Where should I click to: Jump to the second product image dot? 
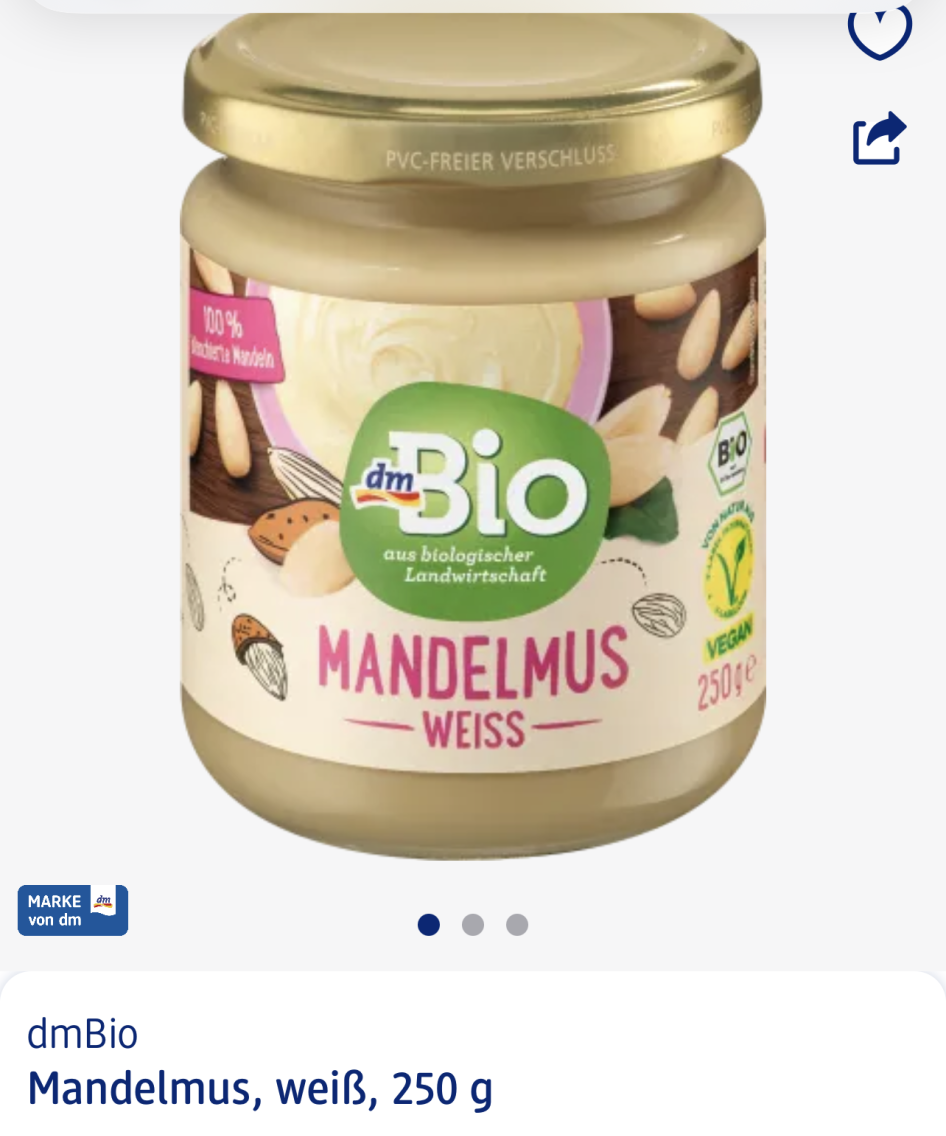pos(473,925)
